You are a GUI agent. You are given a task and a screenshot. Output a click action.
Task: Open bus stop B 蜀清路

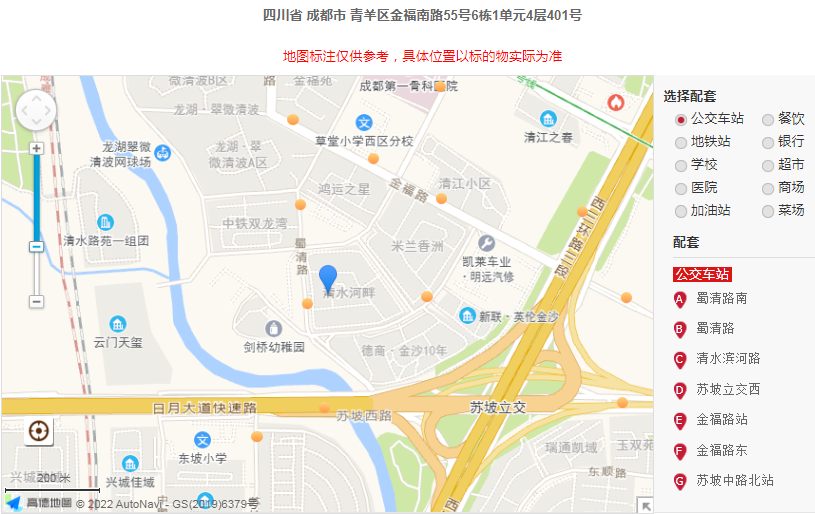715,328
